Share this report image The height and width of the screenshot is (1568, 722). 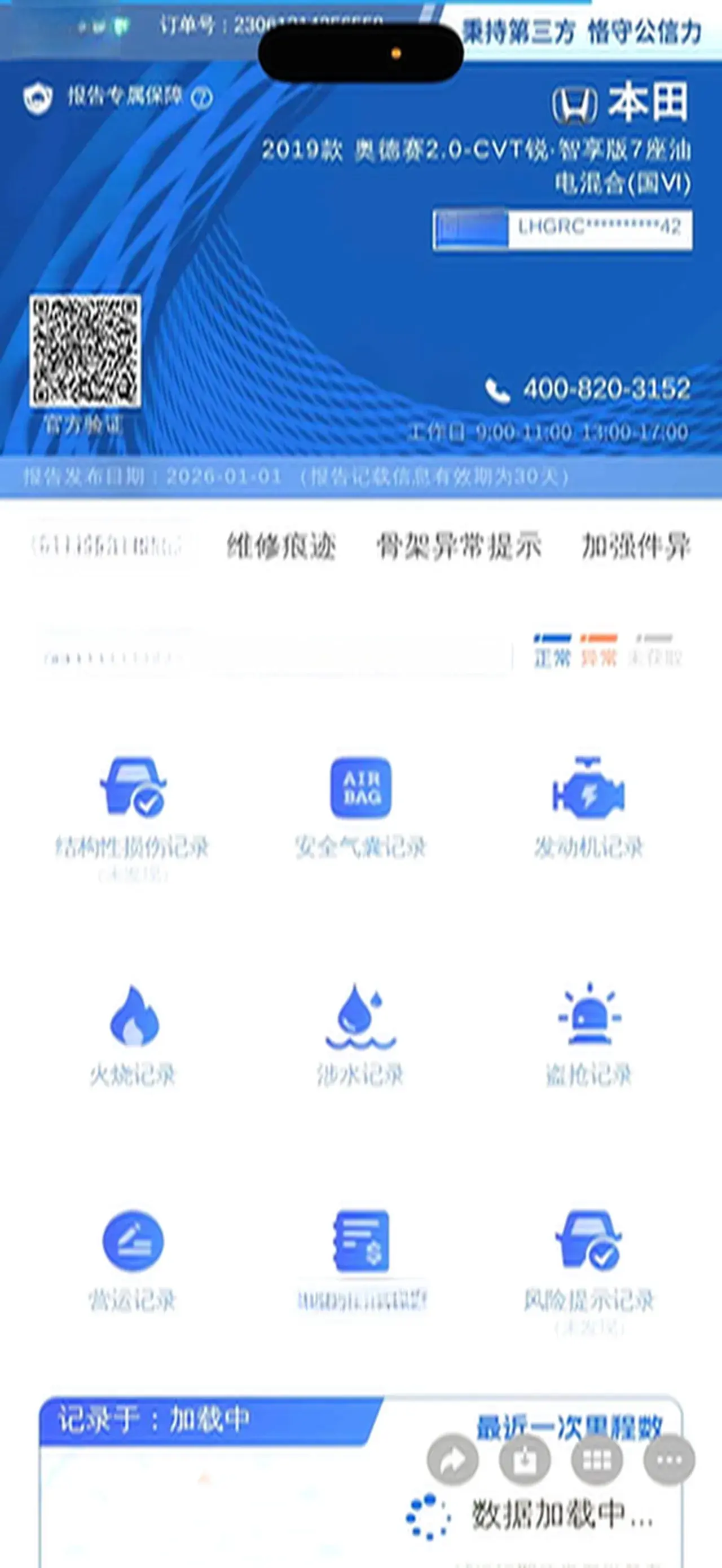click(453, 1460)
